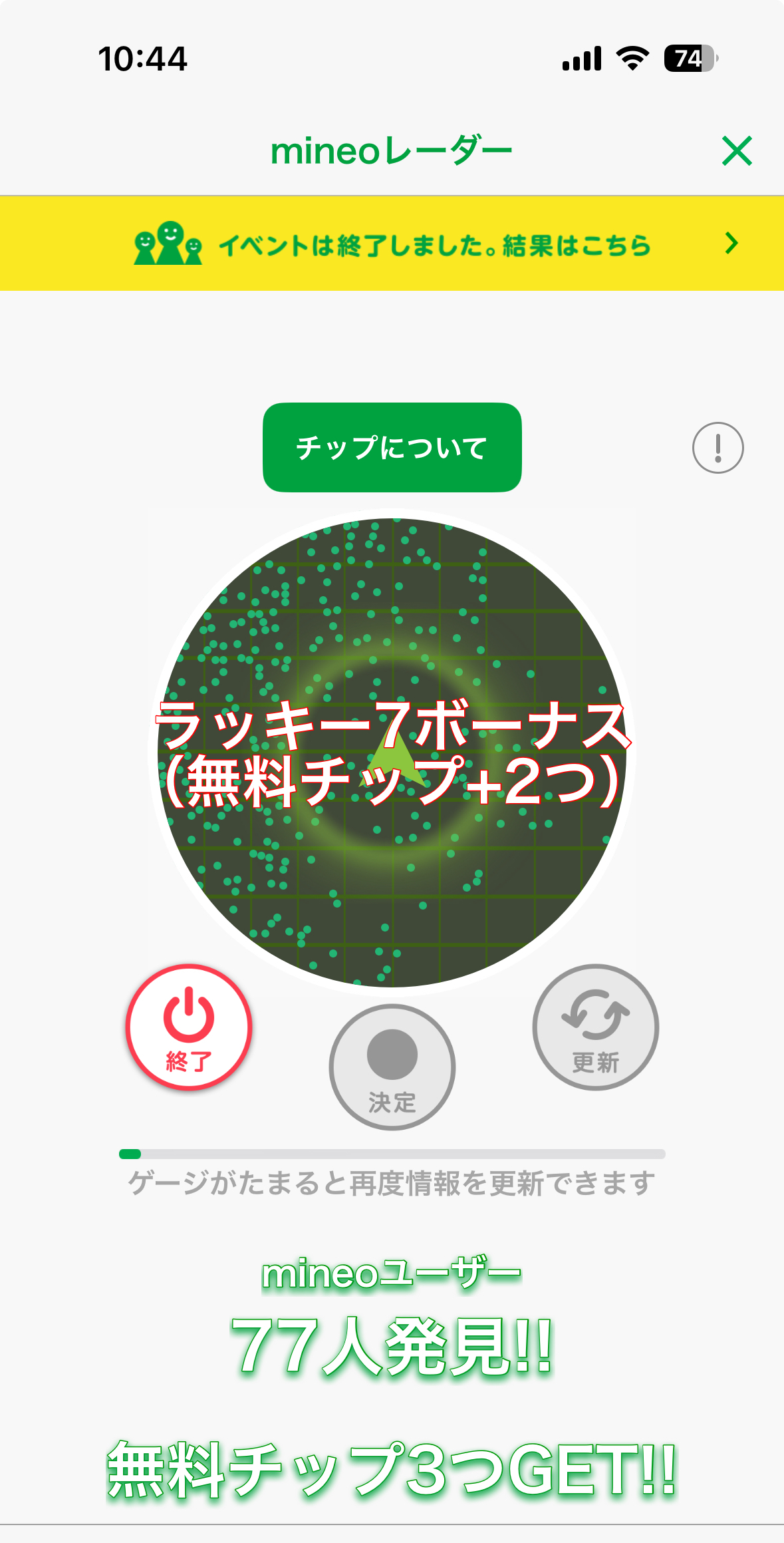Tap the red 終了 button

[x=189, y=1027]
